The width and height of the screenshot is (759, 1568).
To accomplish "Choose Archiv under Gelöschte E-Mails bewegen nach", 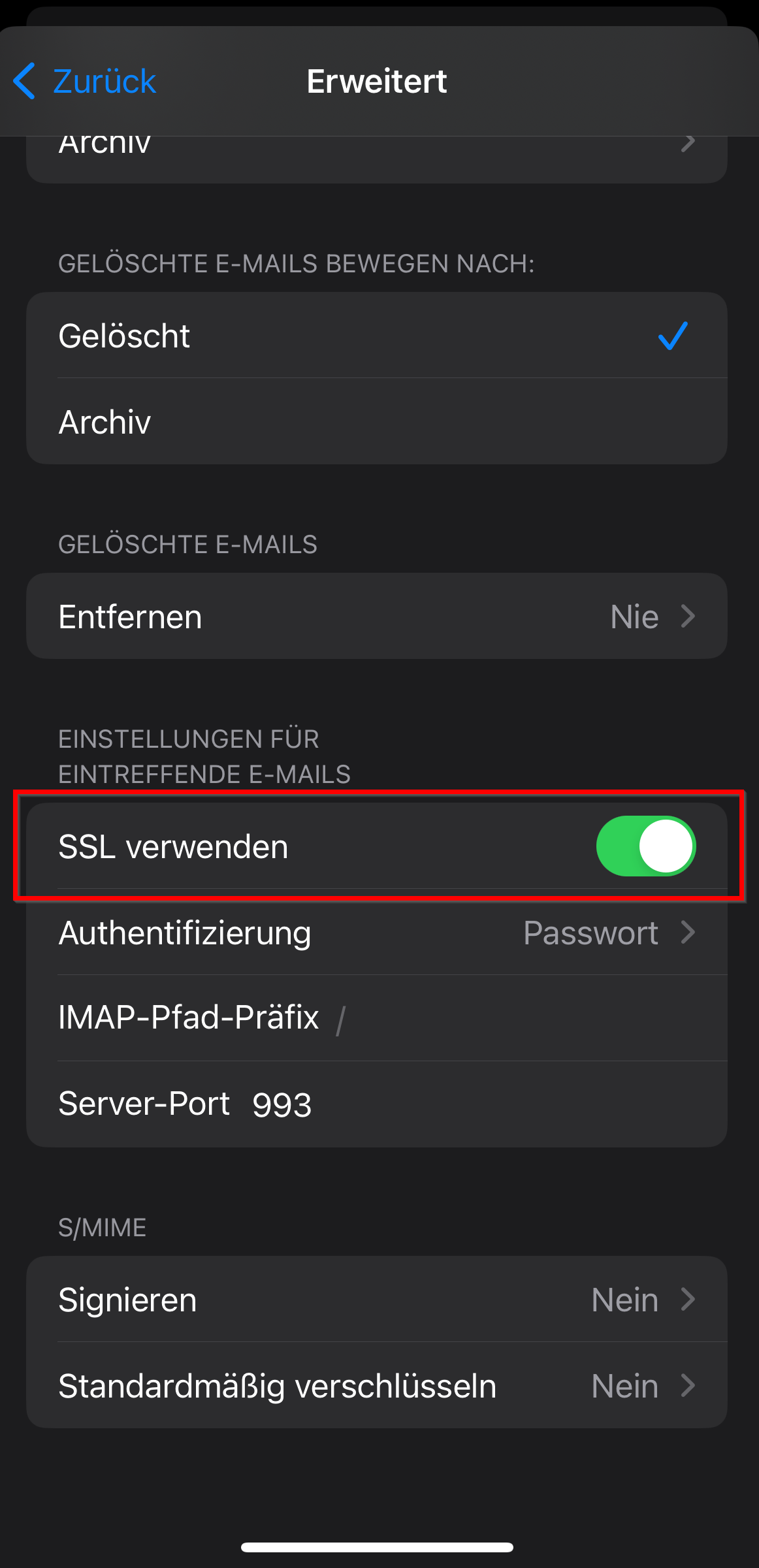I will click(377, 421).
